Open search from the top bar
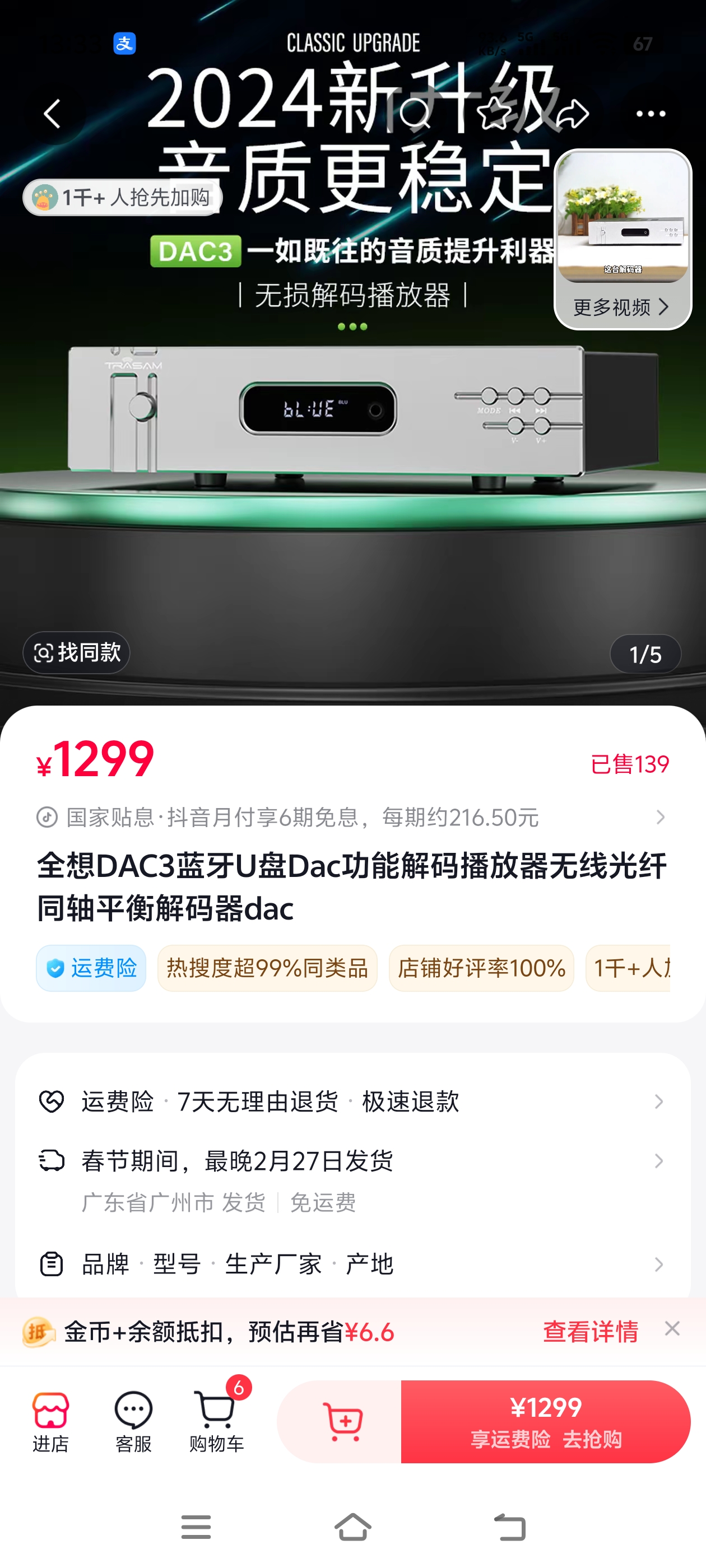 [415, 114]
